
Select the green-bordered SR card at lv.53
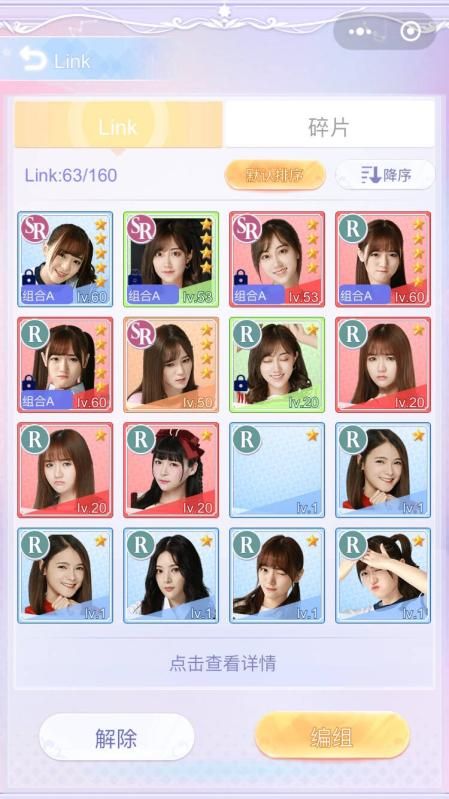(x=171, y=259)
